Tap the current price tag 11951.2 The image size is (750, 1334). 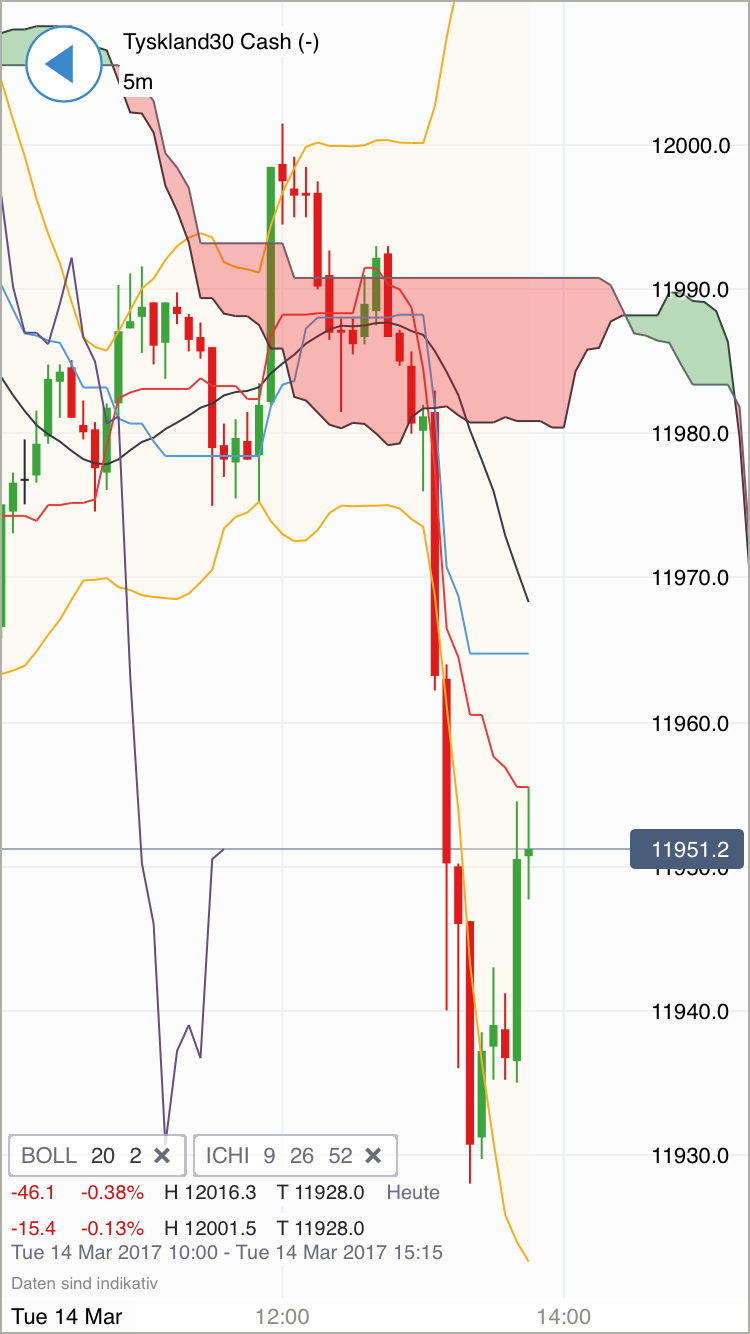pyautogui.click(x=686, y=849)
